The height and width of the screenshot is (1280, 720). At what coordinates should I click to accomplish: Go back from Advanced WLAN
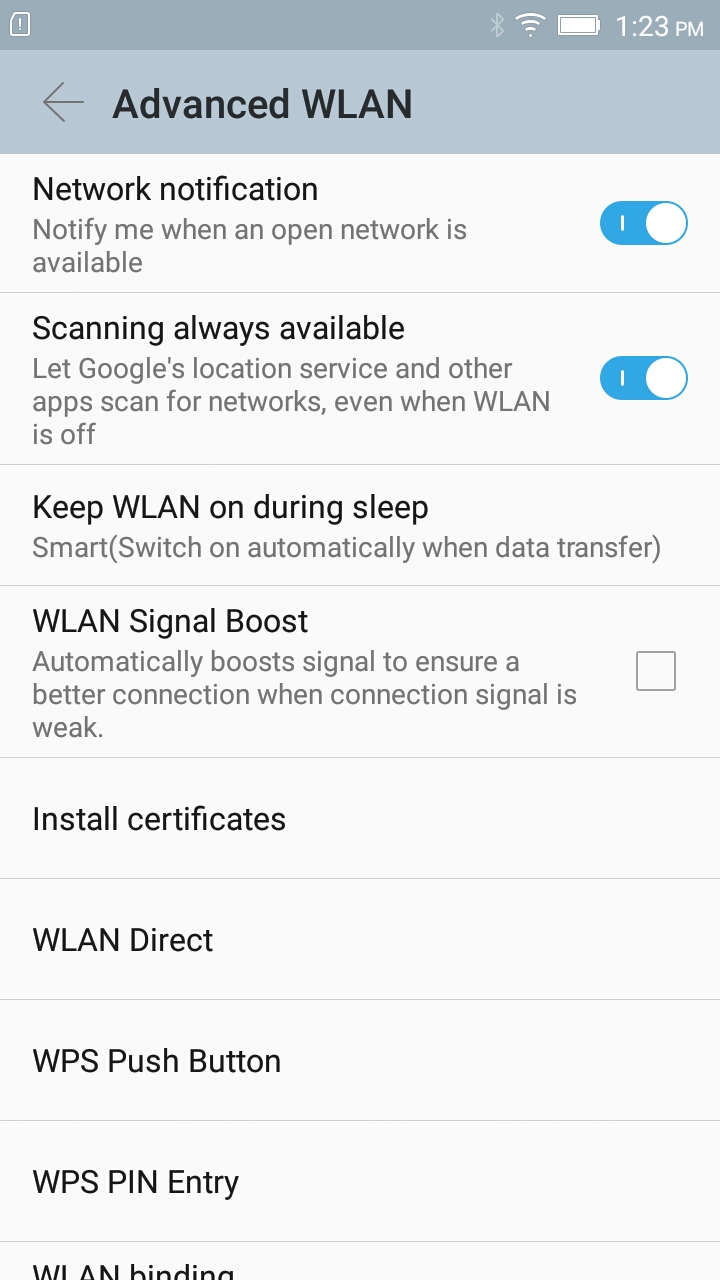click(x=63, y=103)
